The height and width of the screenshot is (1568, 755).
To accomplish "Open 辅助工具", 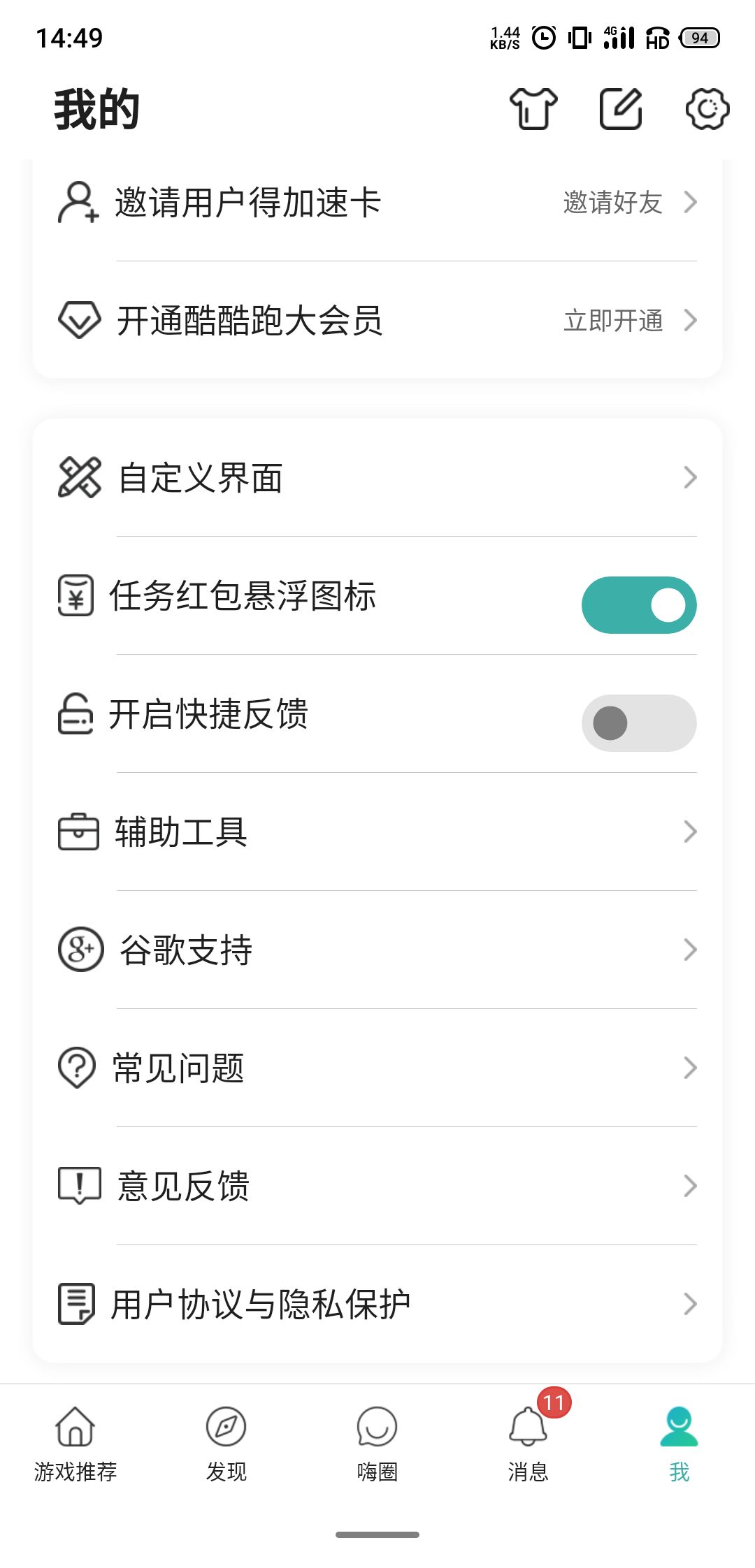I will tap(377, 832).
